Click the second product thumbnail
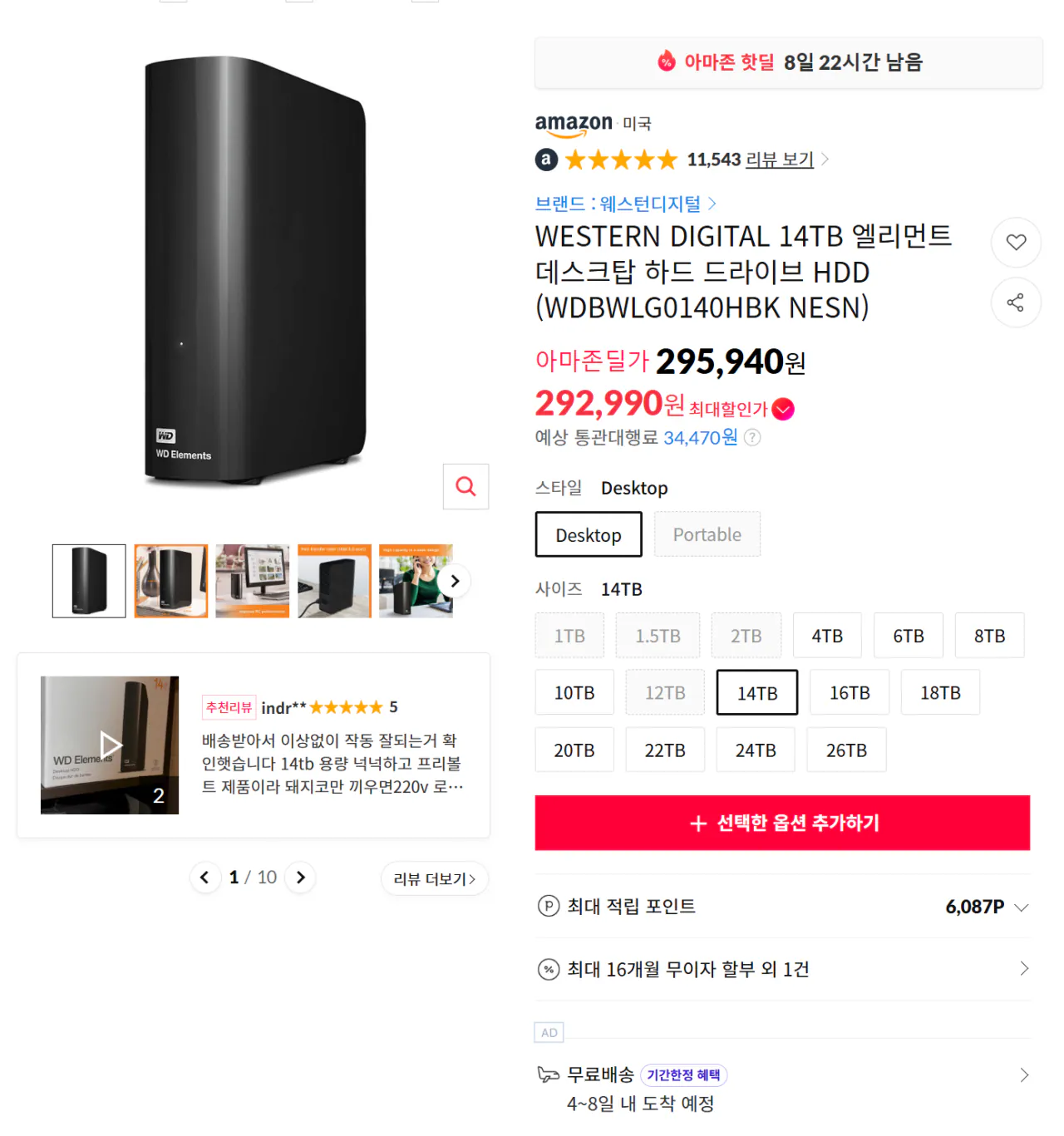1064x1136 pixels. coord(170,580)
